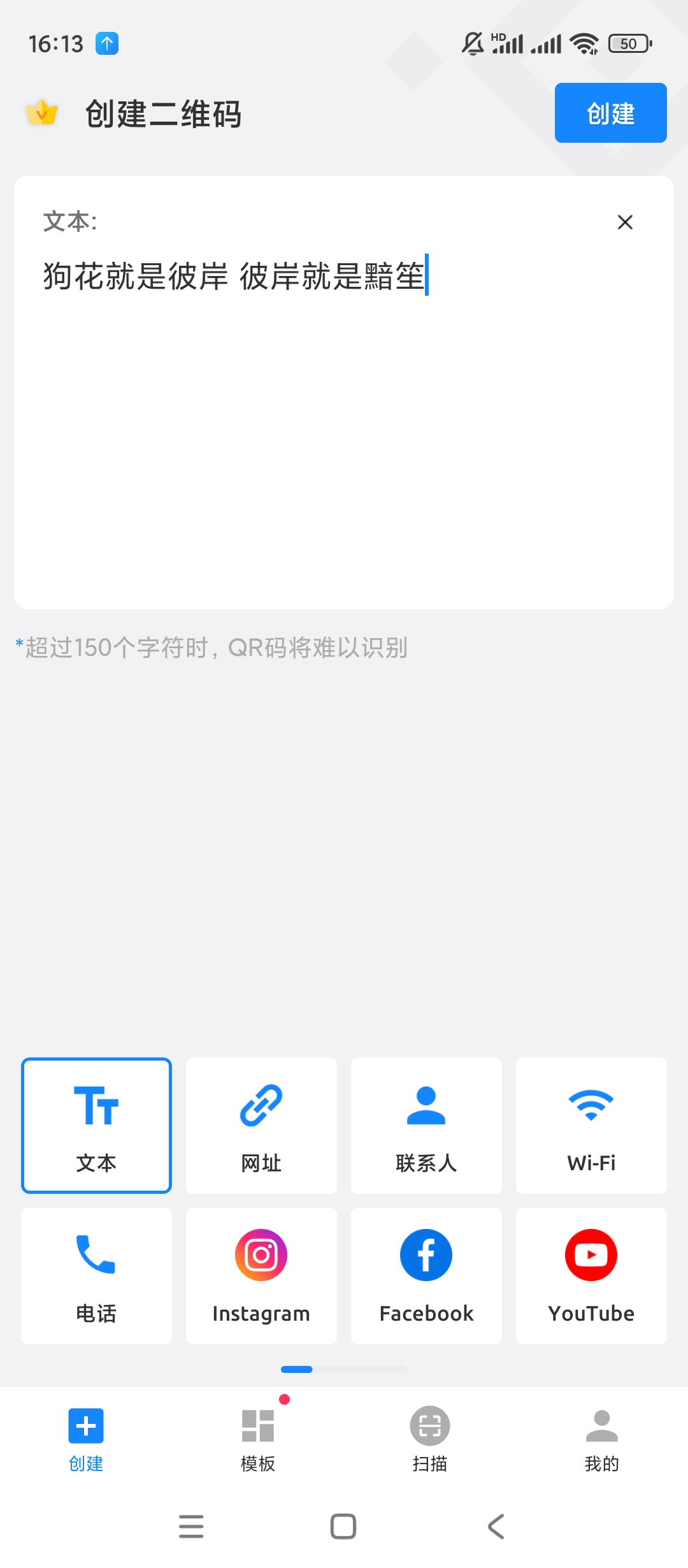Tap the status bar upload arrow icon
Screen dimensions: 688x1568
pos(108,43)
